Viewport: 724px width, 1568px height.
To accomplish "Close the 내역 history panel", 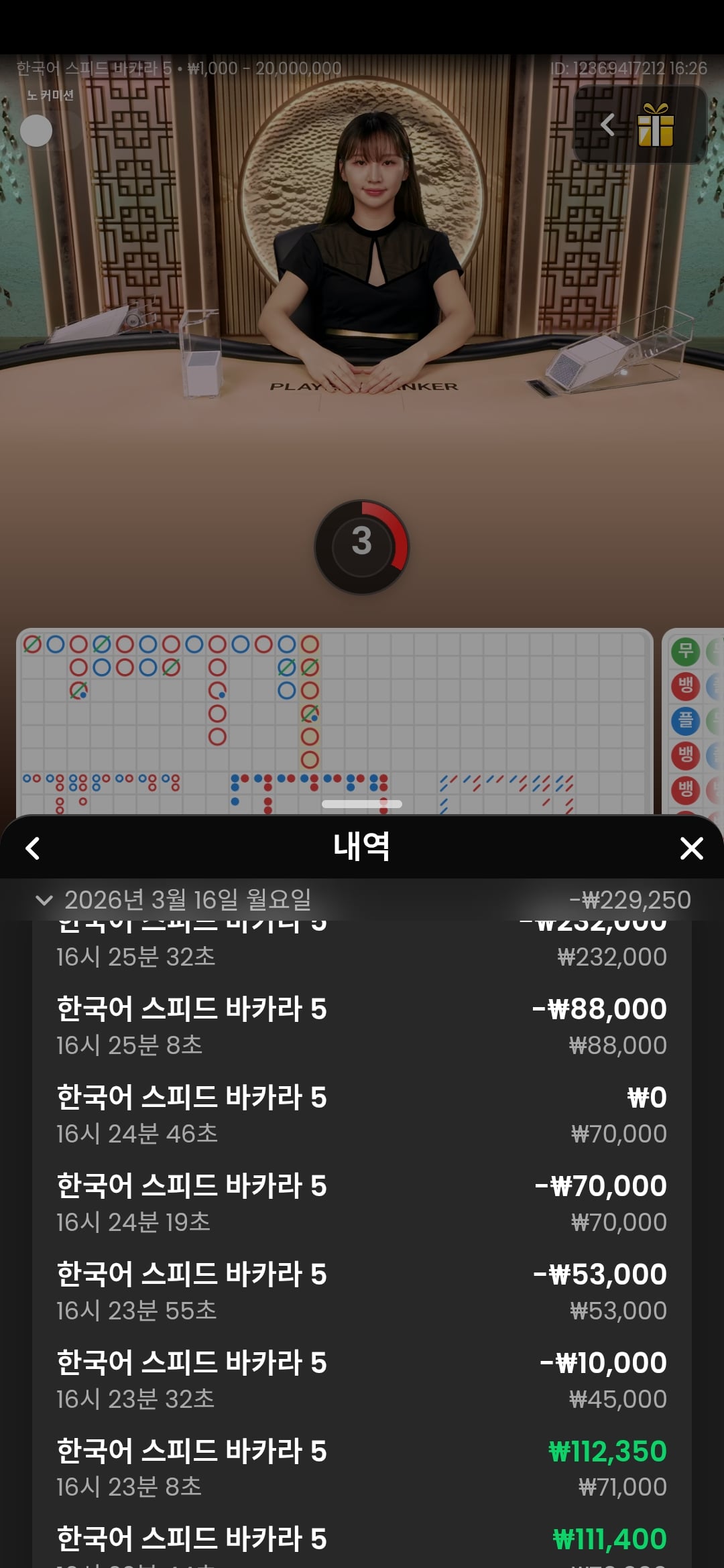I will pyautogui.click(x=691, y=848).
